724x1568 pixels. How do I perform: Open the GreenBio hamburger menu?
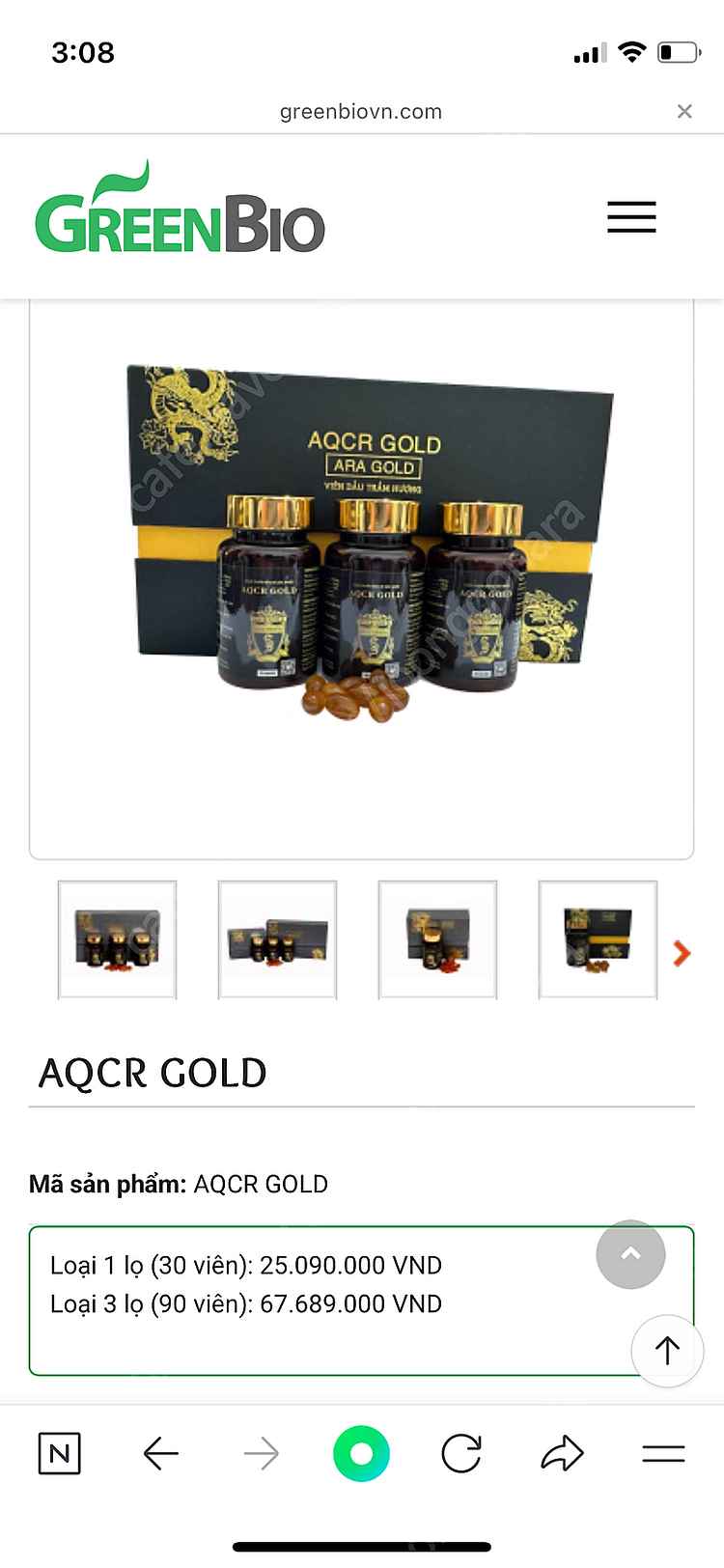point(631,217)
